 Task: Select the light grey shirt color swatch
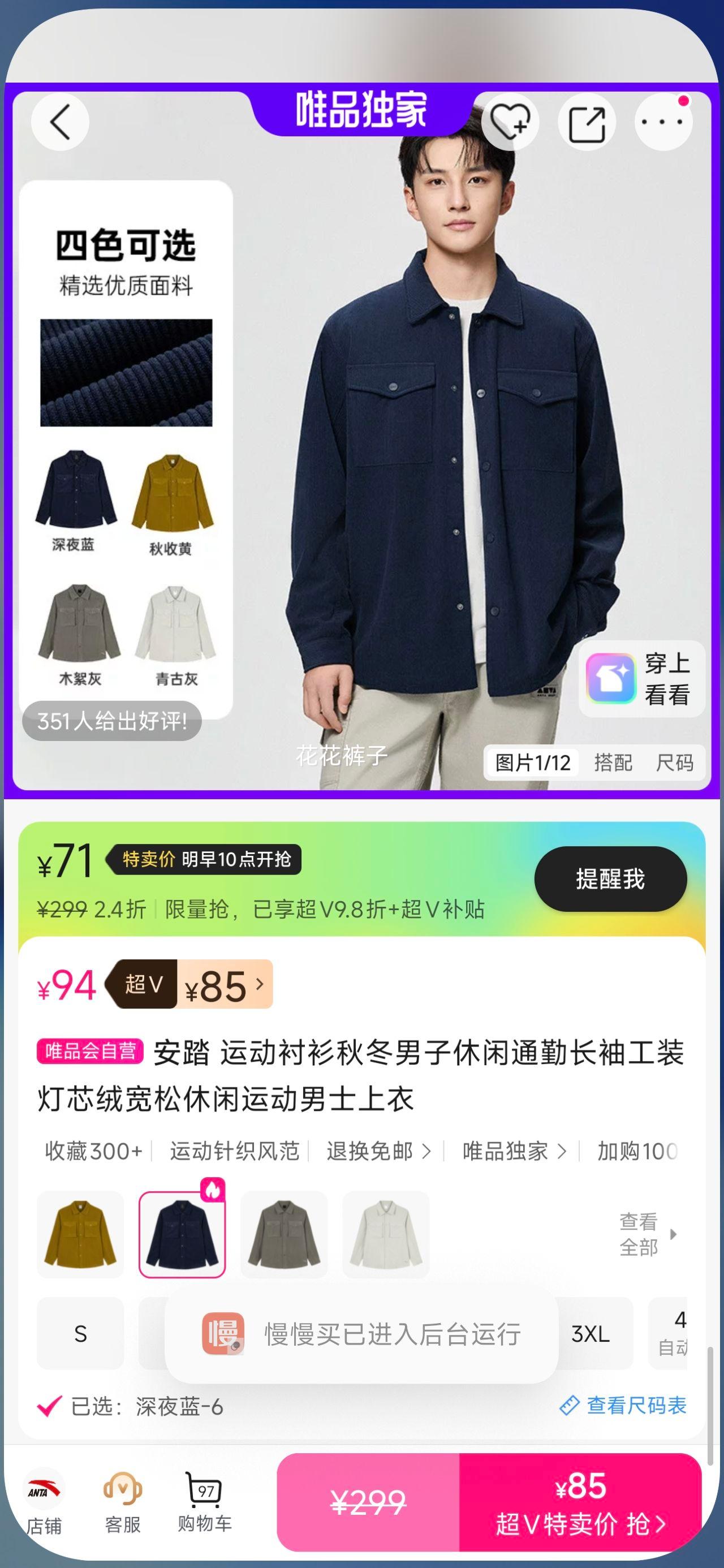[385, 1234]
